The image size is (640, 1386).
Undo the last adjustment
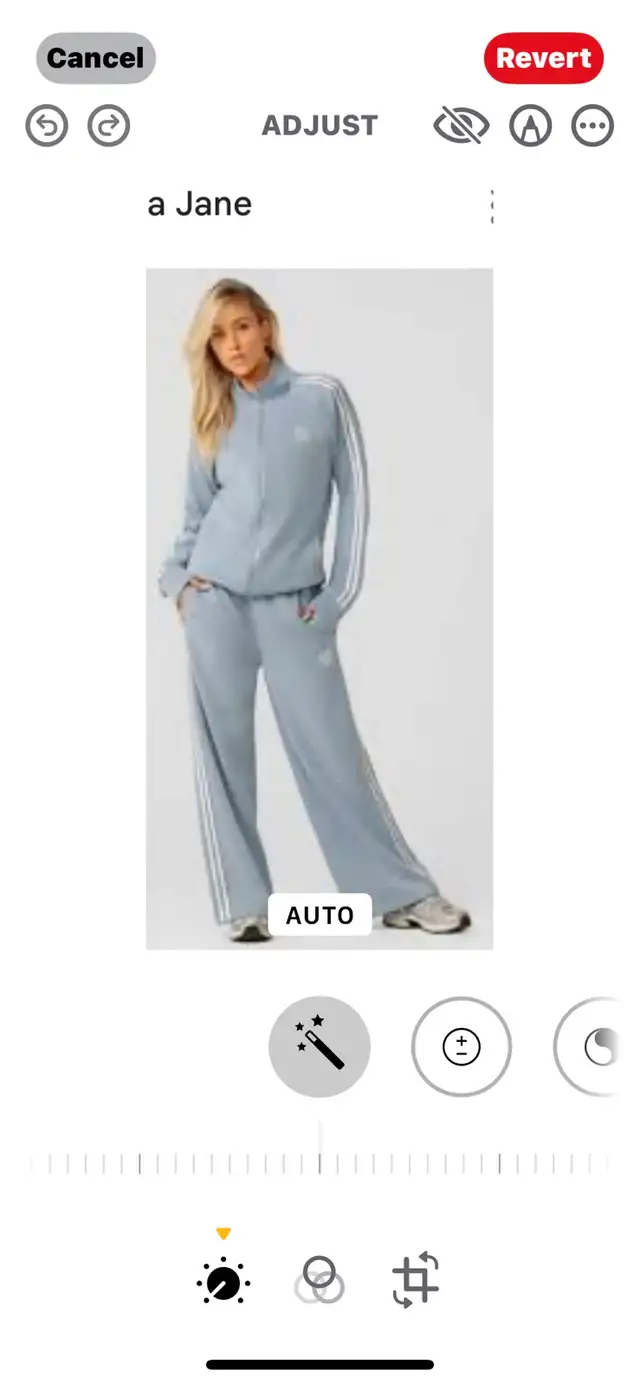pyautogui.click(x=47, y=126)
